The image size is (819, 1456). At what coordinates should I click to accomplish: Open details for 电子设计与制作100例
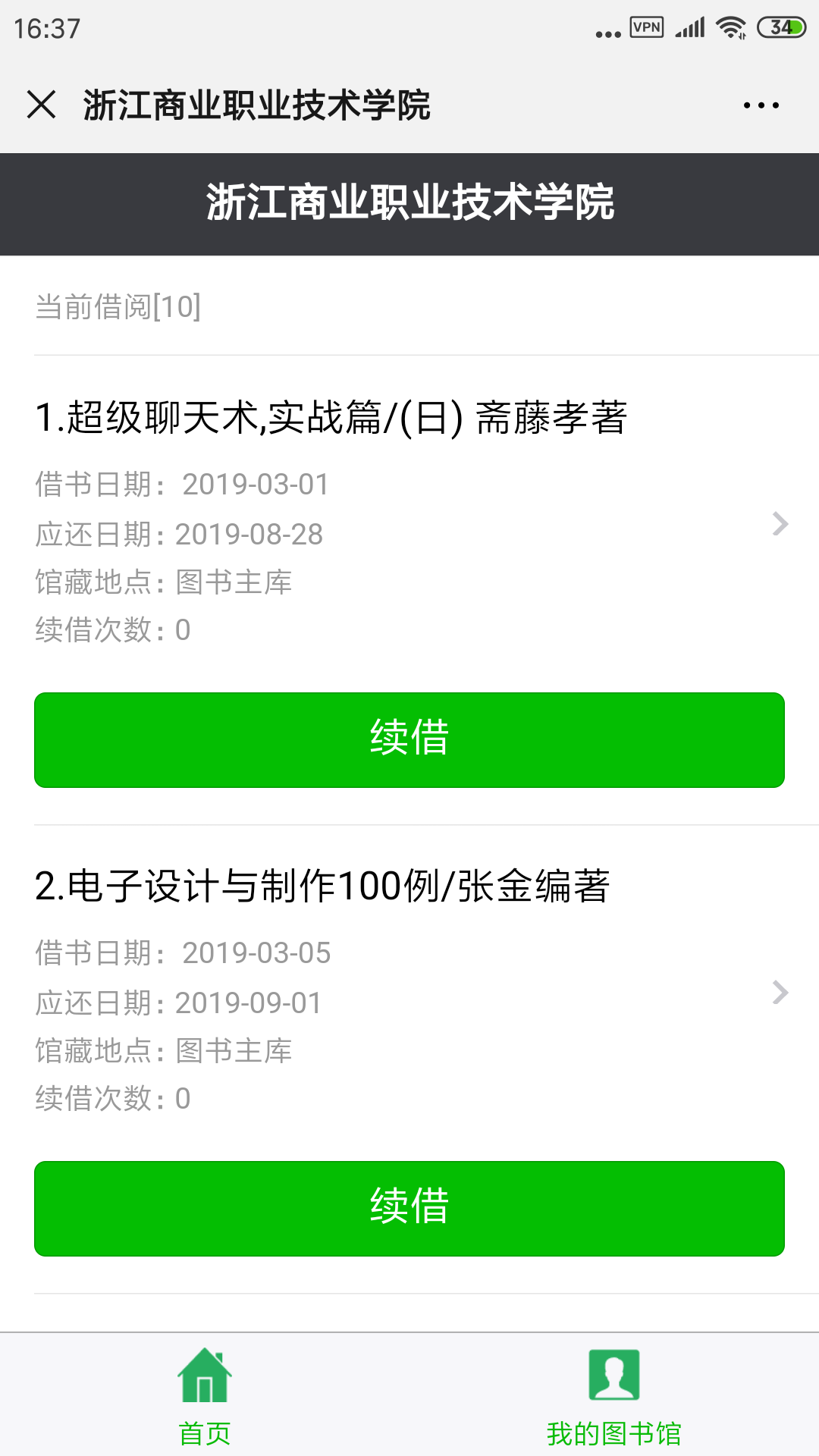point(780,993)
